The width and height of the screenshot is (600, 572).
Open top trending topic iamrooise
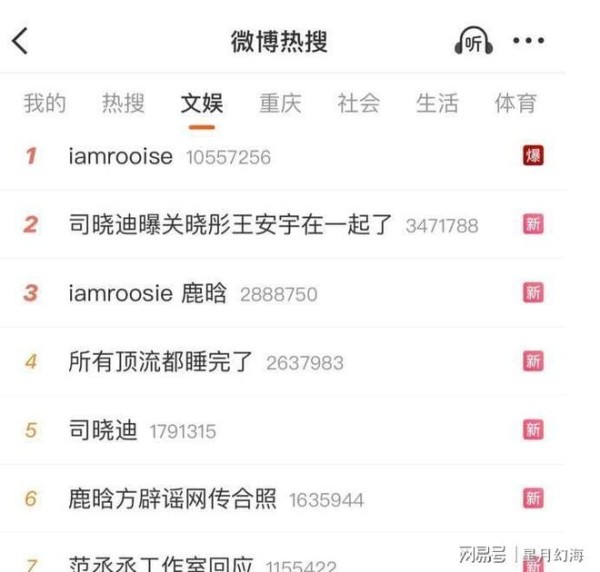(x=121, y=157)
